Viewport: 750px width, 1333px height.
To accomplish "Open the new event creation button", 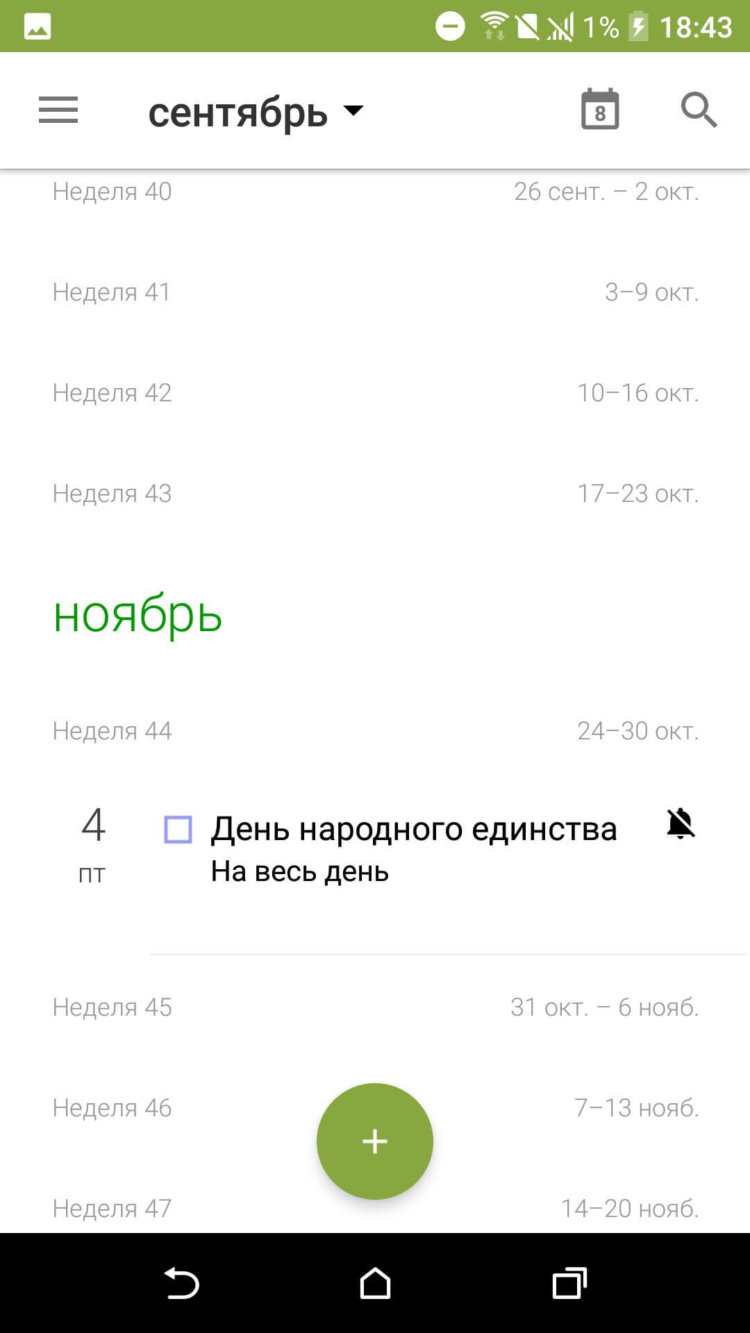I will click(374, 1140).
